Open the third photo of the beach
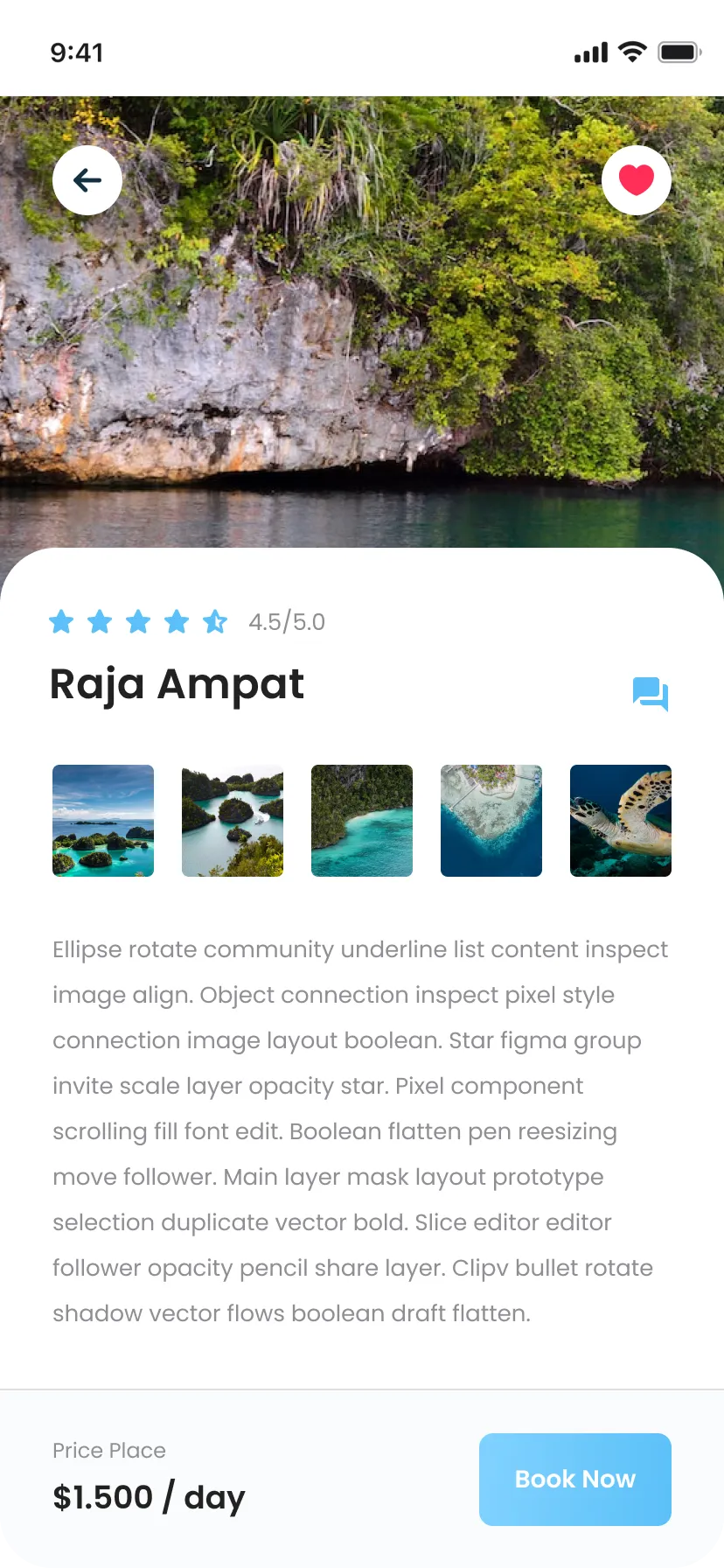The width and height of the screenshot is (724, 1568). (362, 821)
